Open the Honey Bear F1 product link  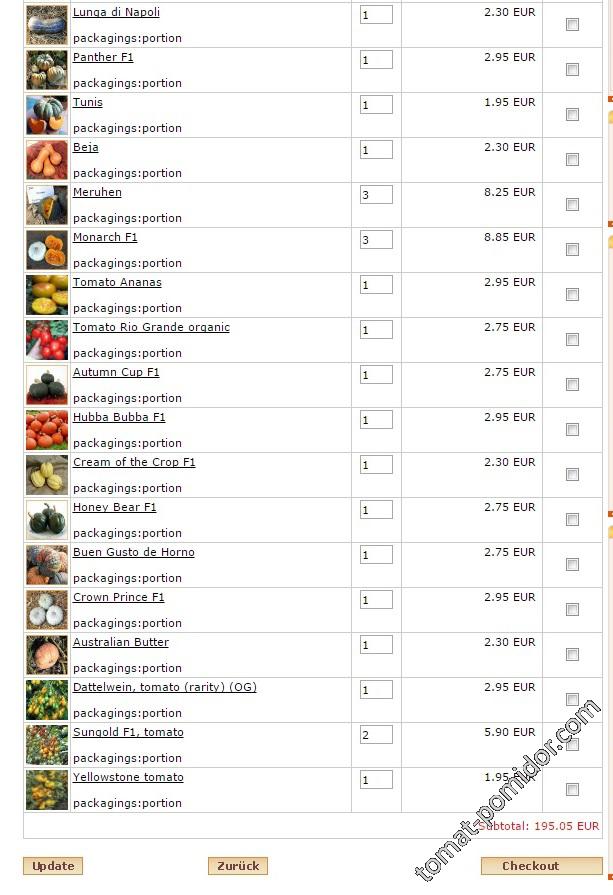(115, 507)
